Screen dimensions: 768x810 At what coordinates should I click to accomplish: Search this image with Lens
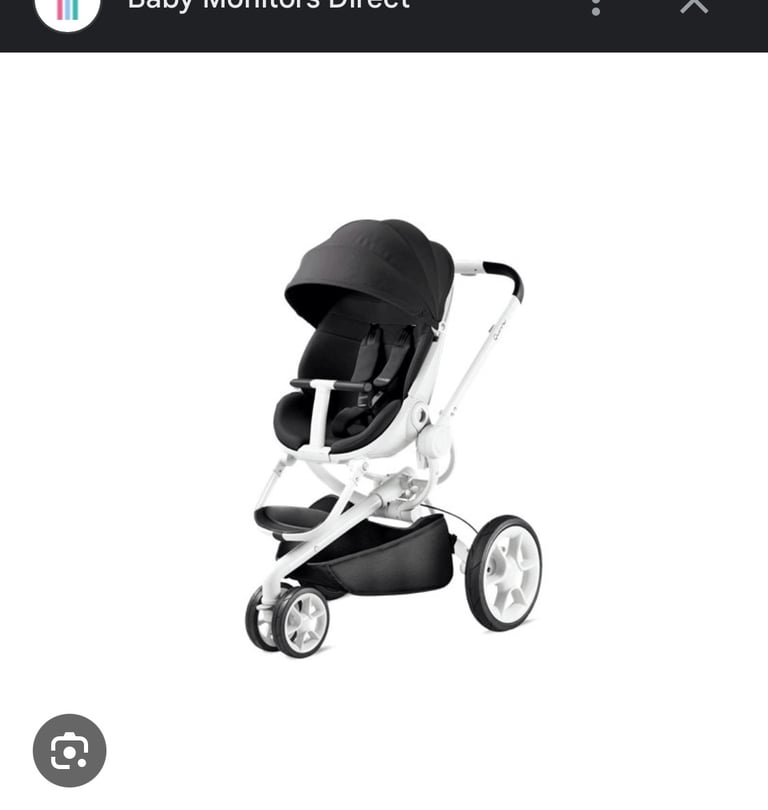(69, 749)
